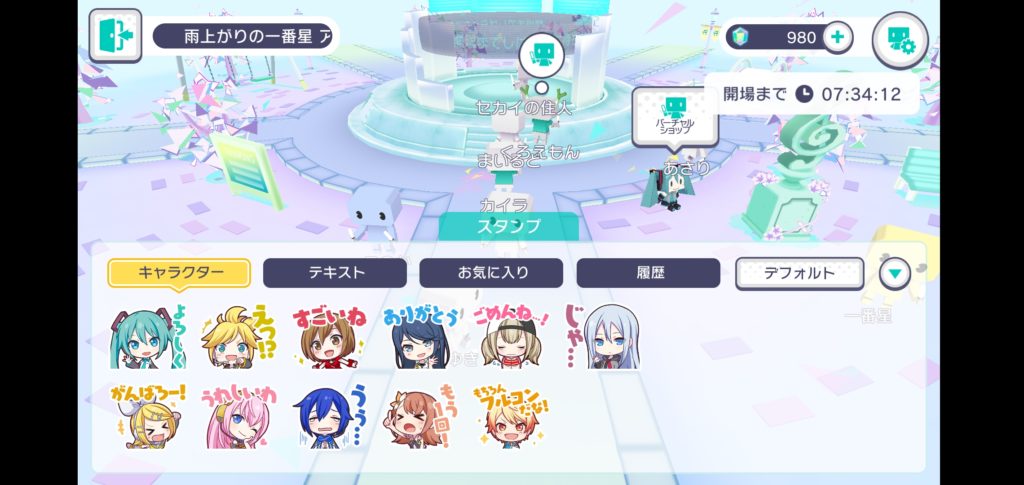Screen dimensions: 1024x485
Task: Switch to the 履歴 stamp tab
Action: [x=648, y=272]
